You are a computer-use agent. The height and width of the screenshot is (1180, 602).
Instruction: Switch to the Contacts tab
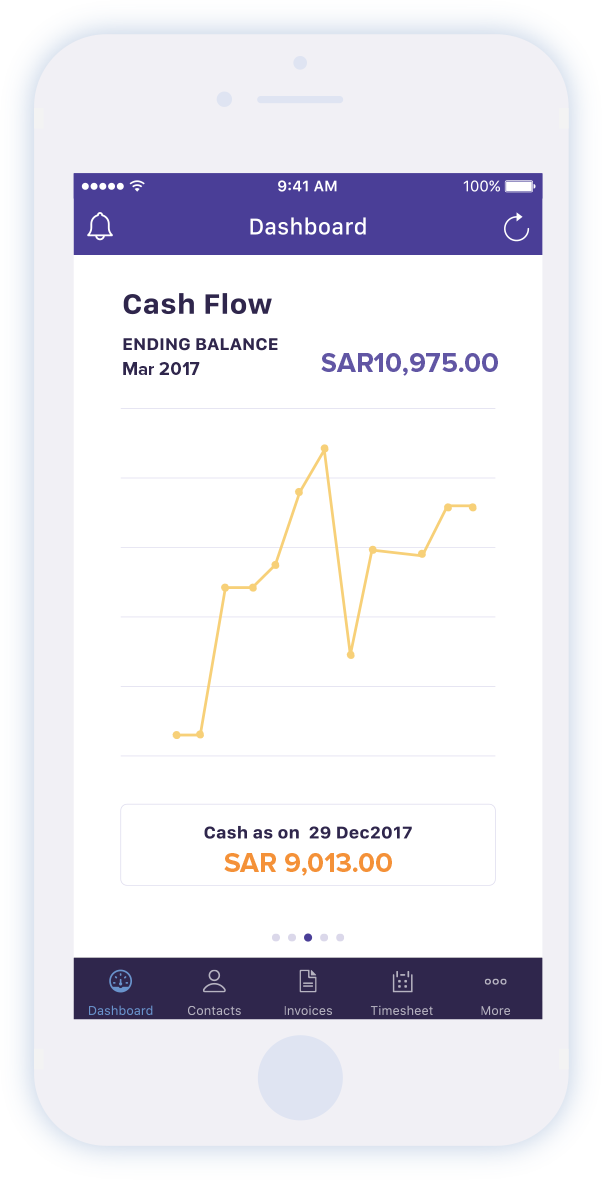click(x=214, y=991)
